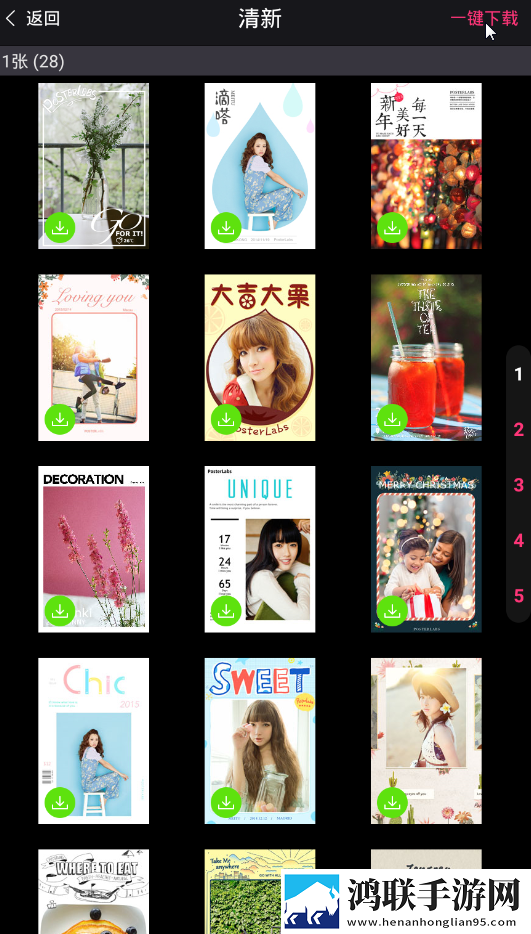This screenshot has width=531, height=934.
Task: Select number 4 in the side index
Action: click(518, 540)
